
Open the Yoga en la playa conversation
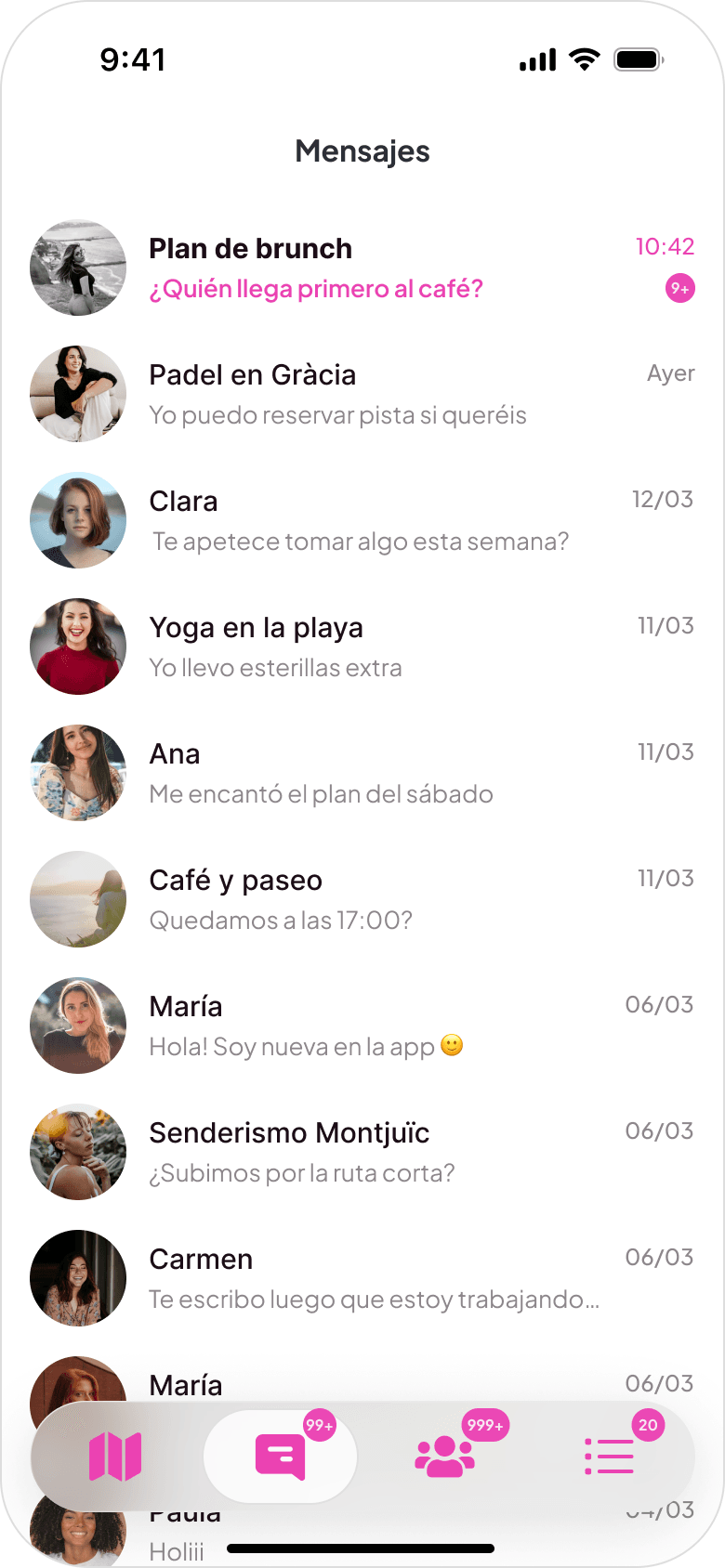click(362, 646)
